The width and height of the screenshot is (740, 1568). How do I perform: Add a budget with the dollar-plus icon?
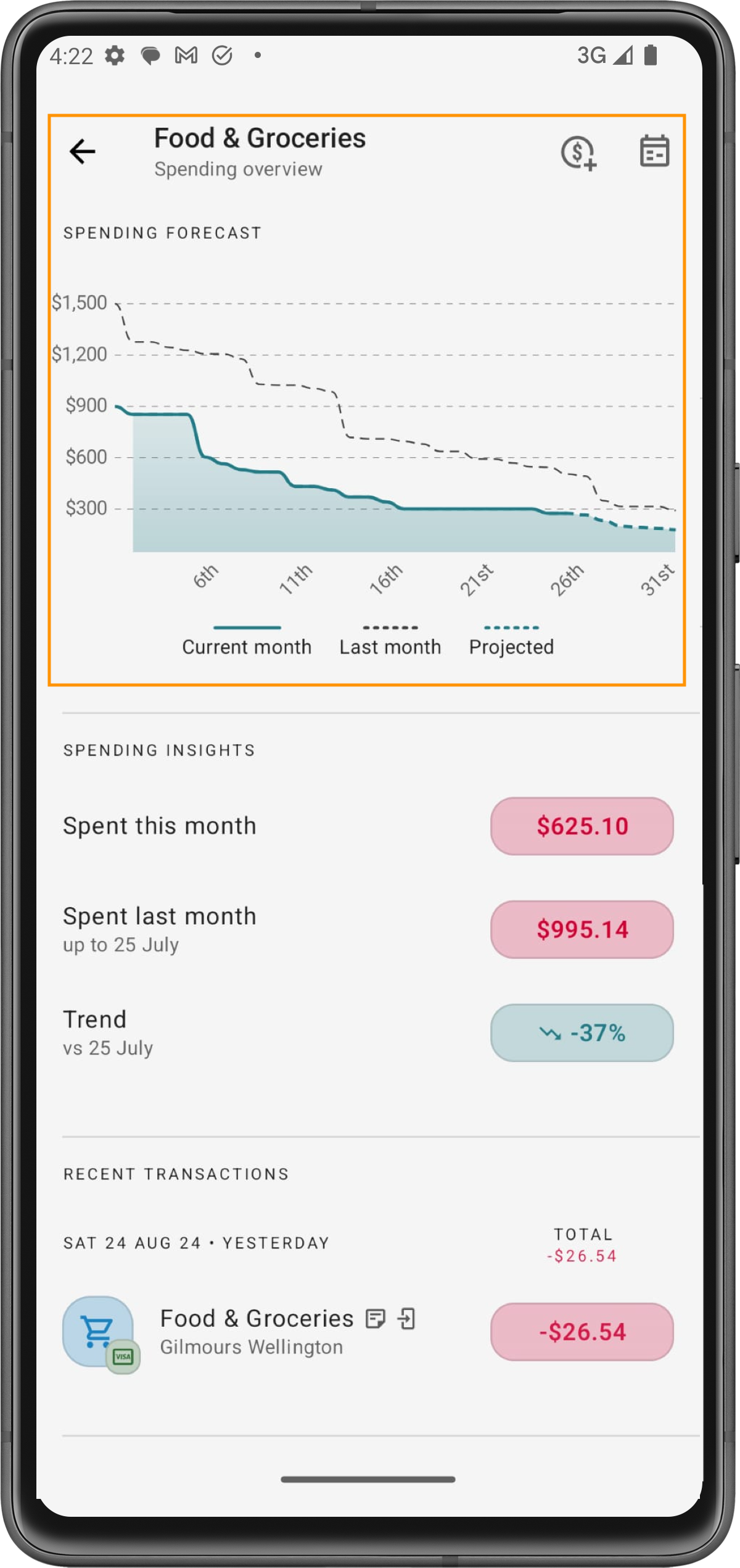[578, 152]
